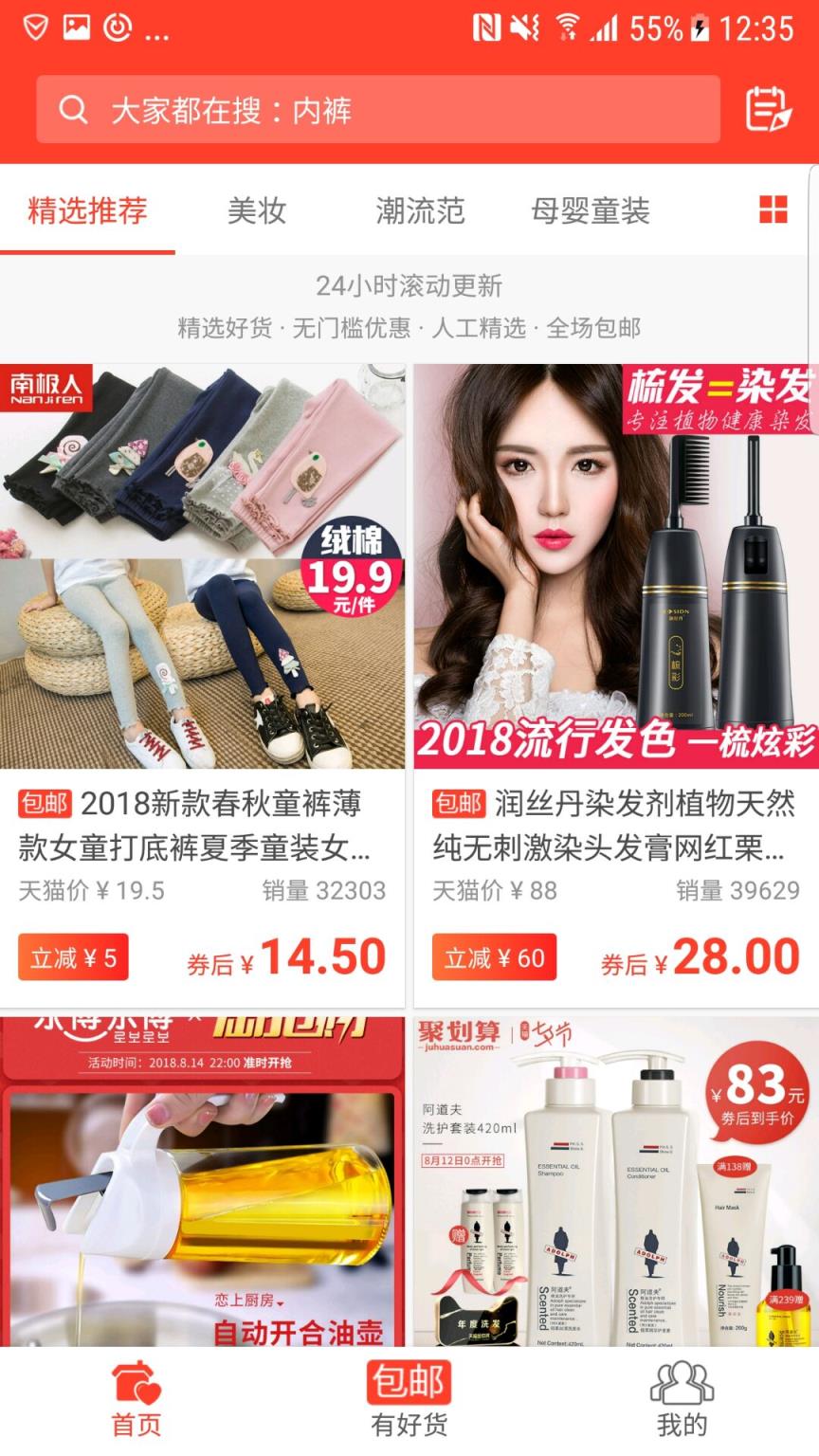Image resolution: width=819 pixels, height=1456 pixels.
Task: Go to the 首页 tab
Action: [x=136, y=1399]
